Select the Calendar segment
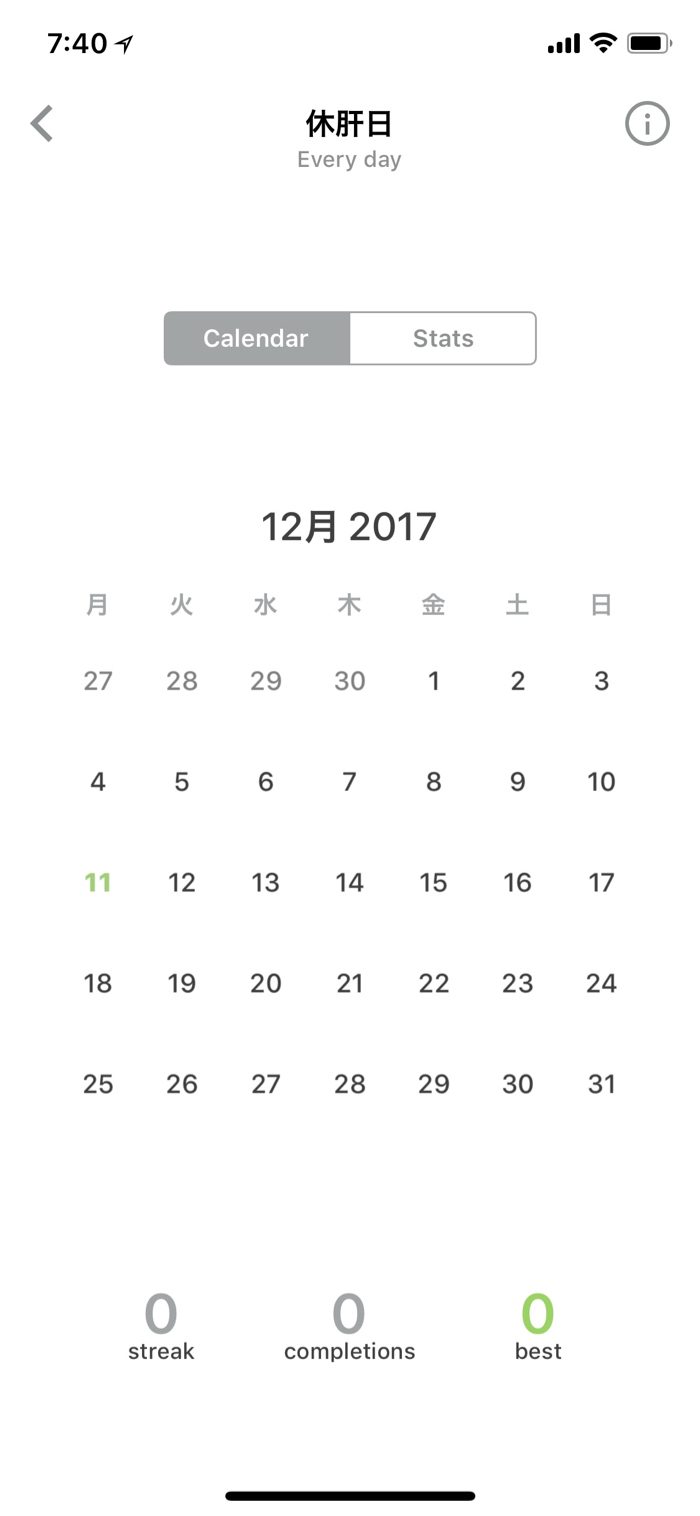Screen dimensions: 700x1516 pos(256,338)
